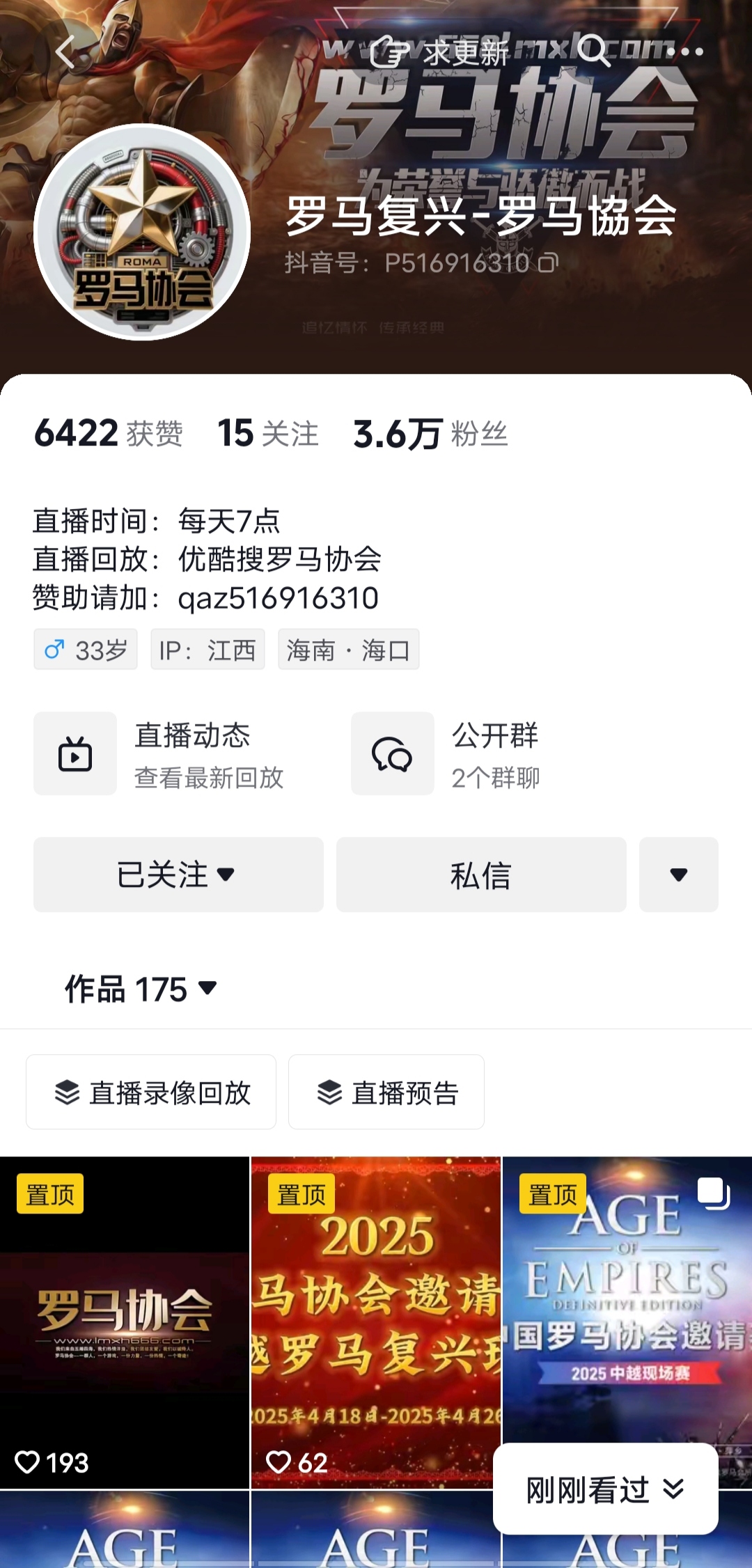Open the pinned 2025 video with 62 likes
The height and width of the screenshot is (1568, 752).
coord(376,1323)
